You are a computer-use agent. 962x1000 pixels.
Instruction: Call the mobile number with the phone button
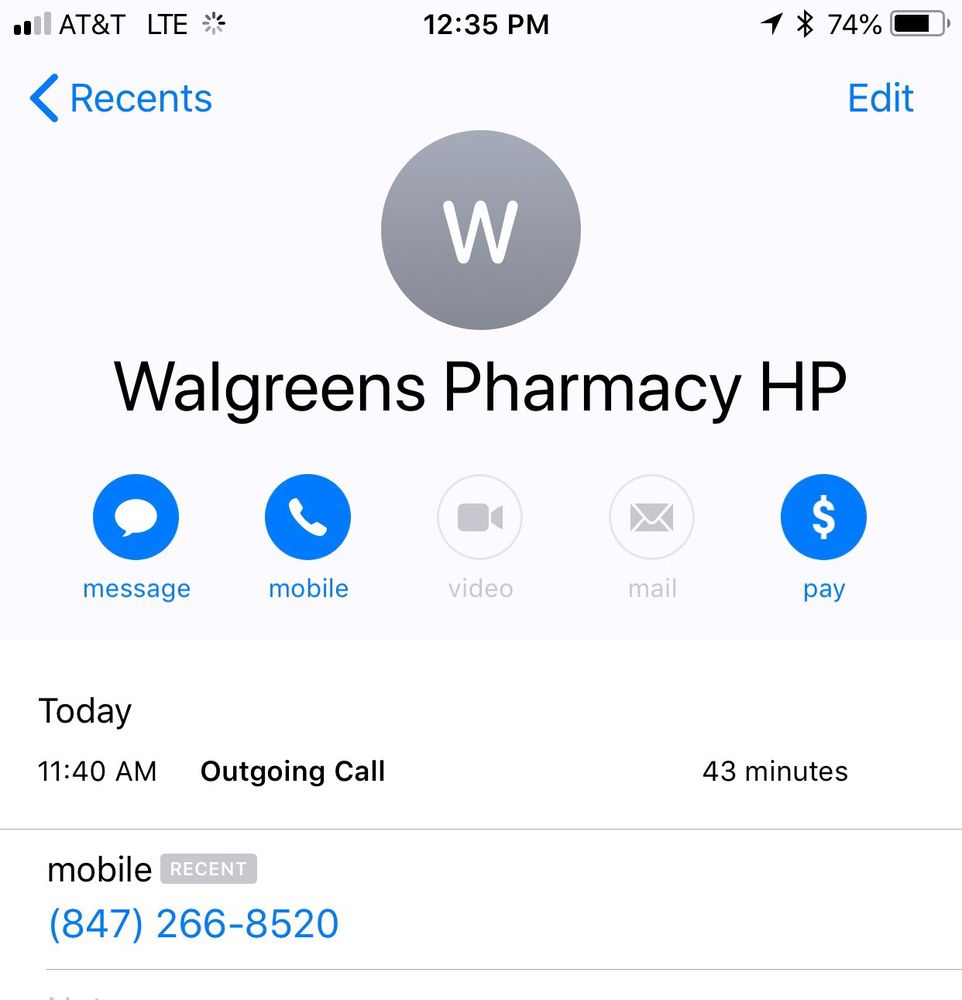308,518
